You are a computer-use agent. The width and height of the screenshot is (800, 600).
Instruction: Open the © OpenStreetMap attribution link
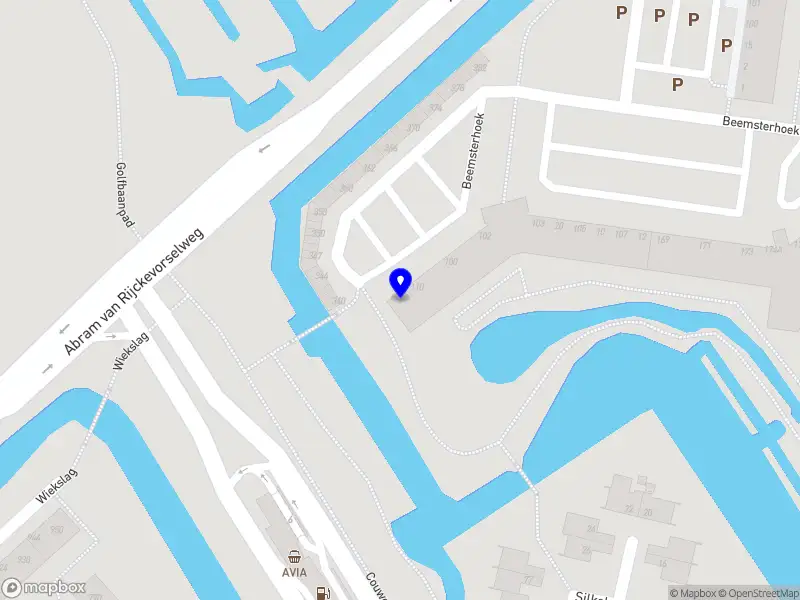pos(758,593)
